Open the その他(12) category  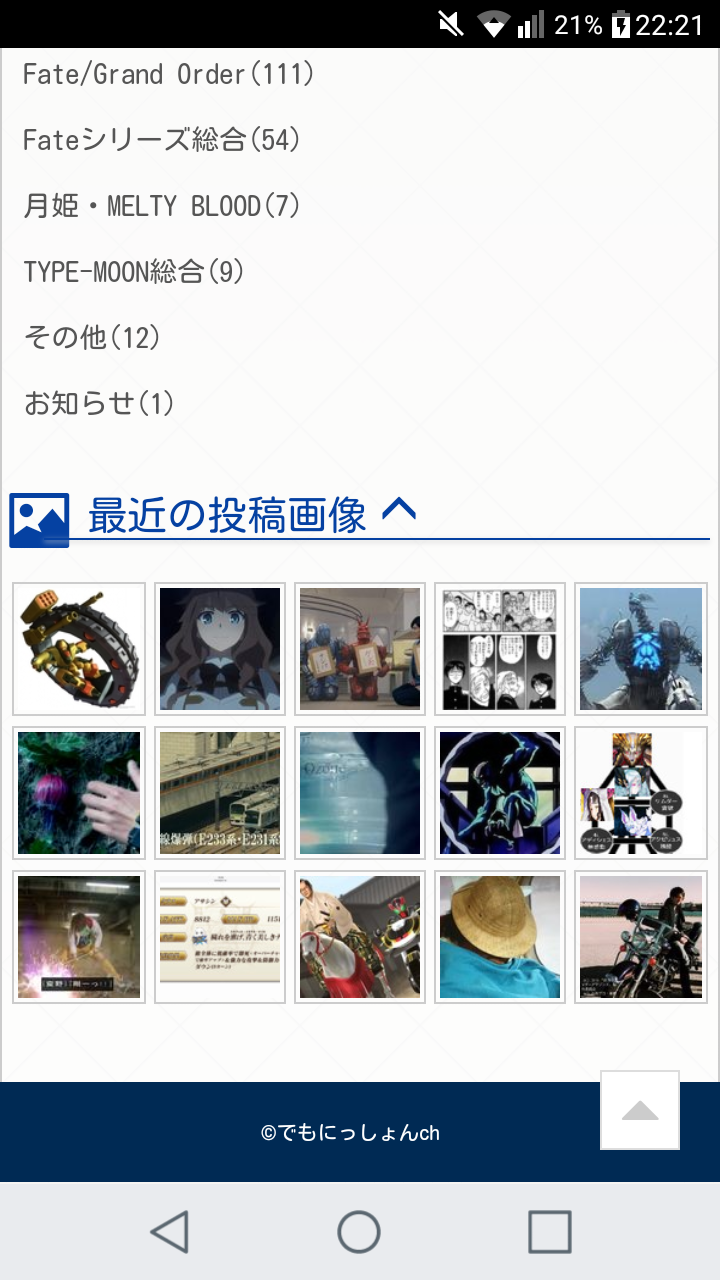(x=92, y=338)
